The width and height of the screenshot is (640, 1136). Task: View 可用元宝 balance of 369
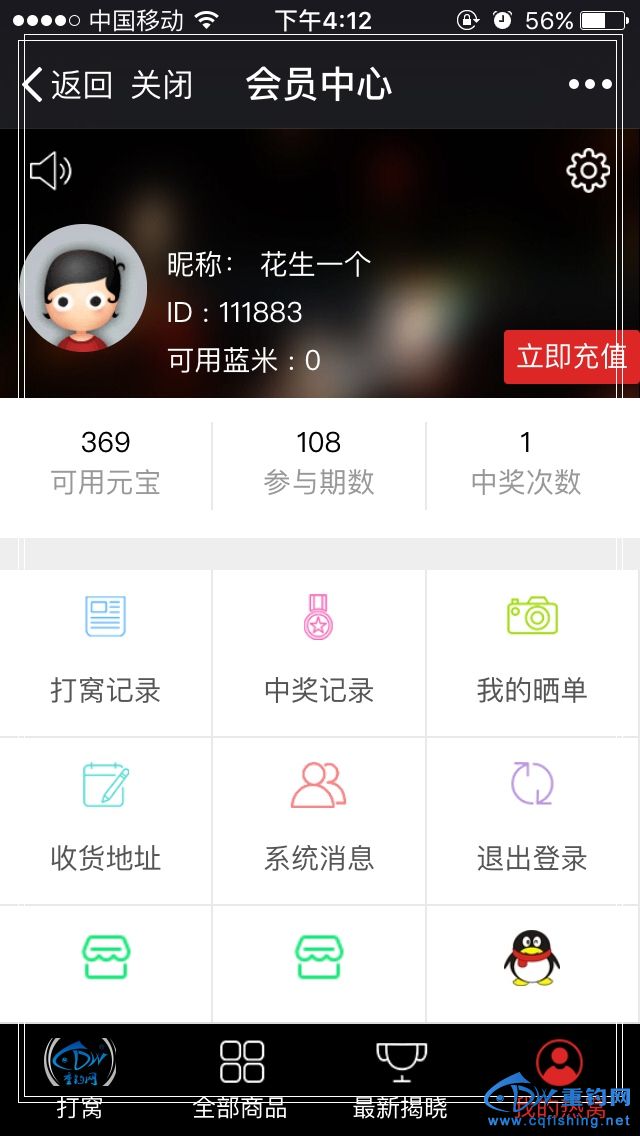click(x=105, y=462)
